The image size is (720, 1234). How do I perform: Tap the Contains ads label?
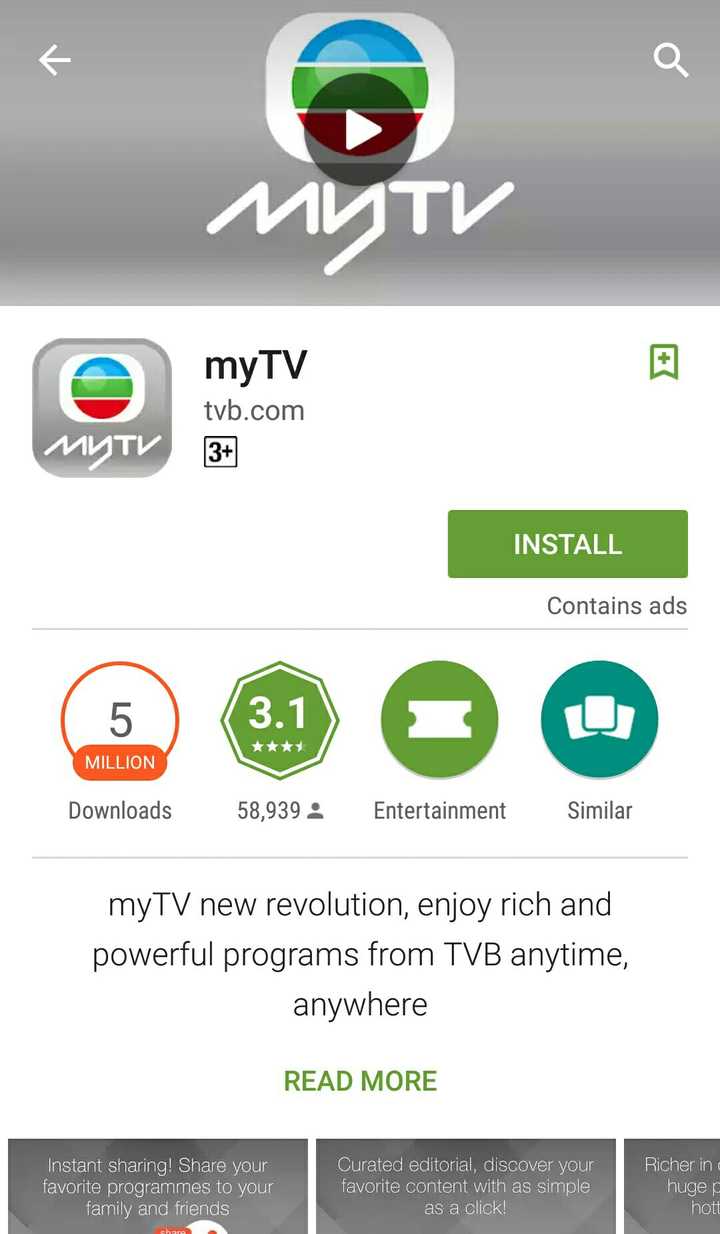pyautogui.click(x=616, y=606)
